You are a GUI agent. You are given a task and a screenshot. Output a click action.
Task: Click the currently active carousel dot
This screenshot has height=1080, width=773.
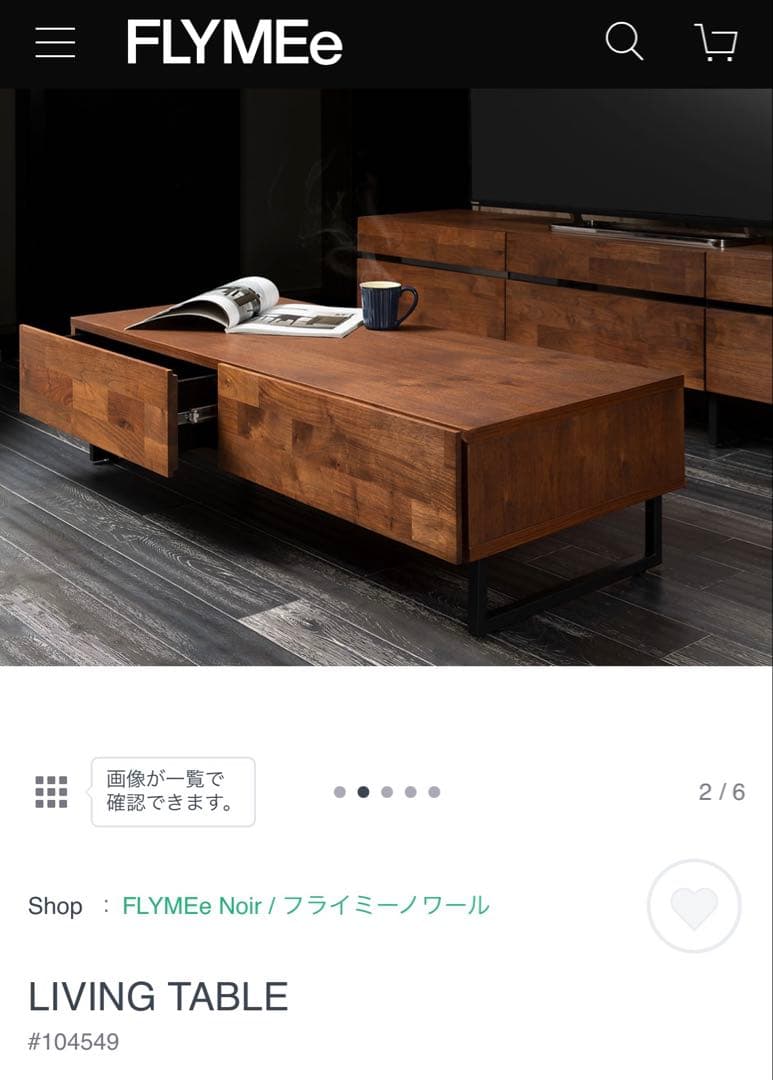(x=365, y=792)
